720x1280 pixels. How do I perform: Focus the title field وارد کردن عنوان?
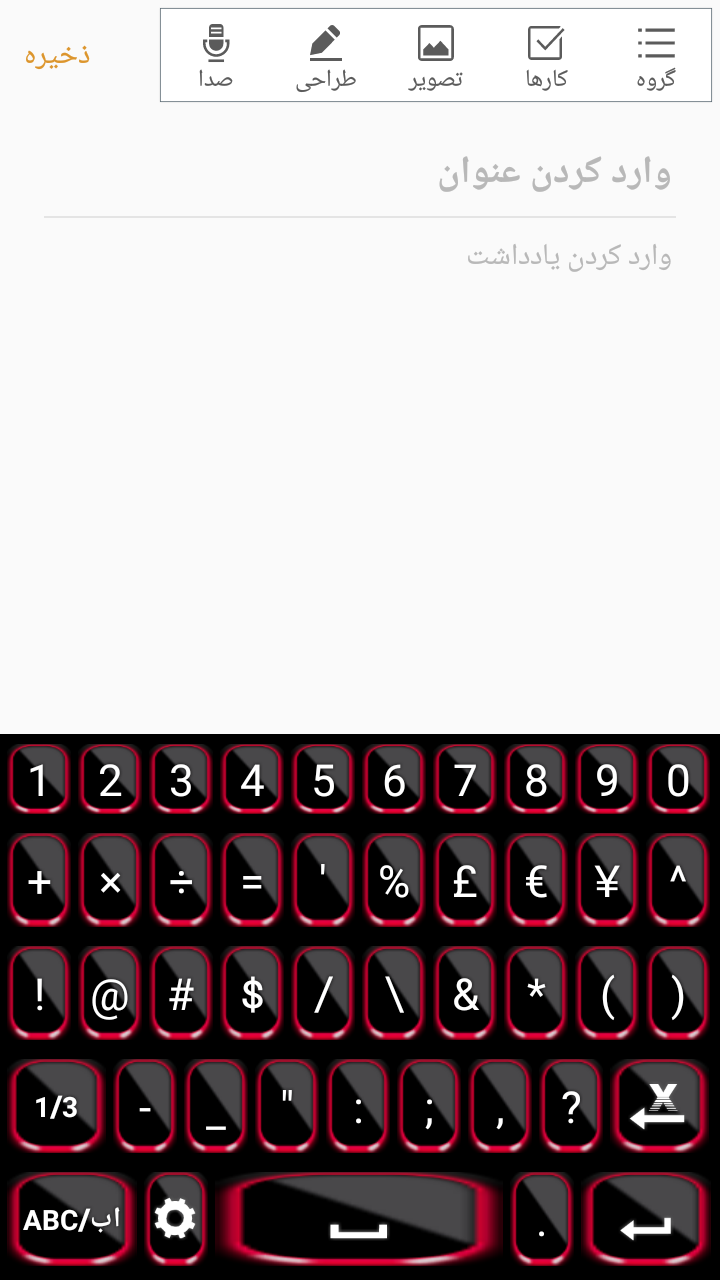coord(360,174)
